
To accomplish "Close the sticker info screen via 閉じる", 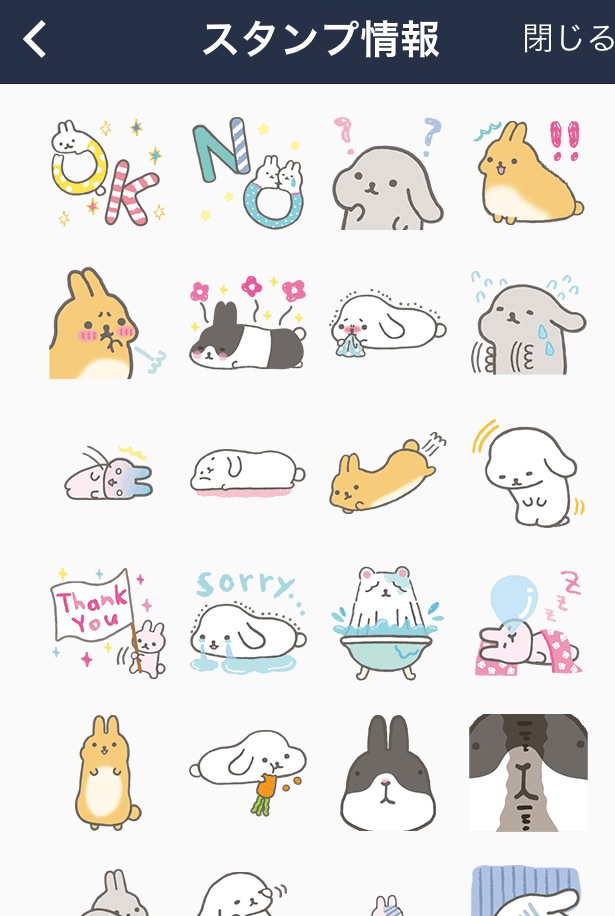I will (x=567, y=40).
